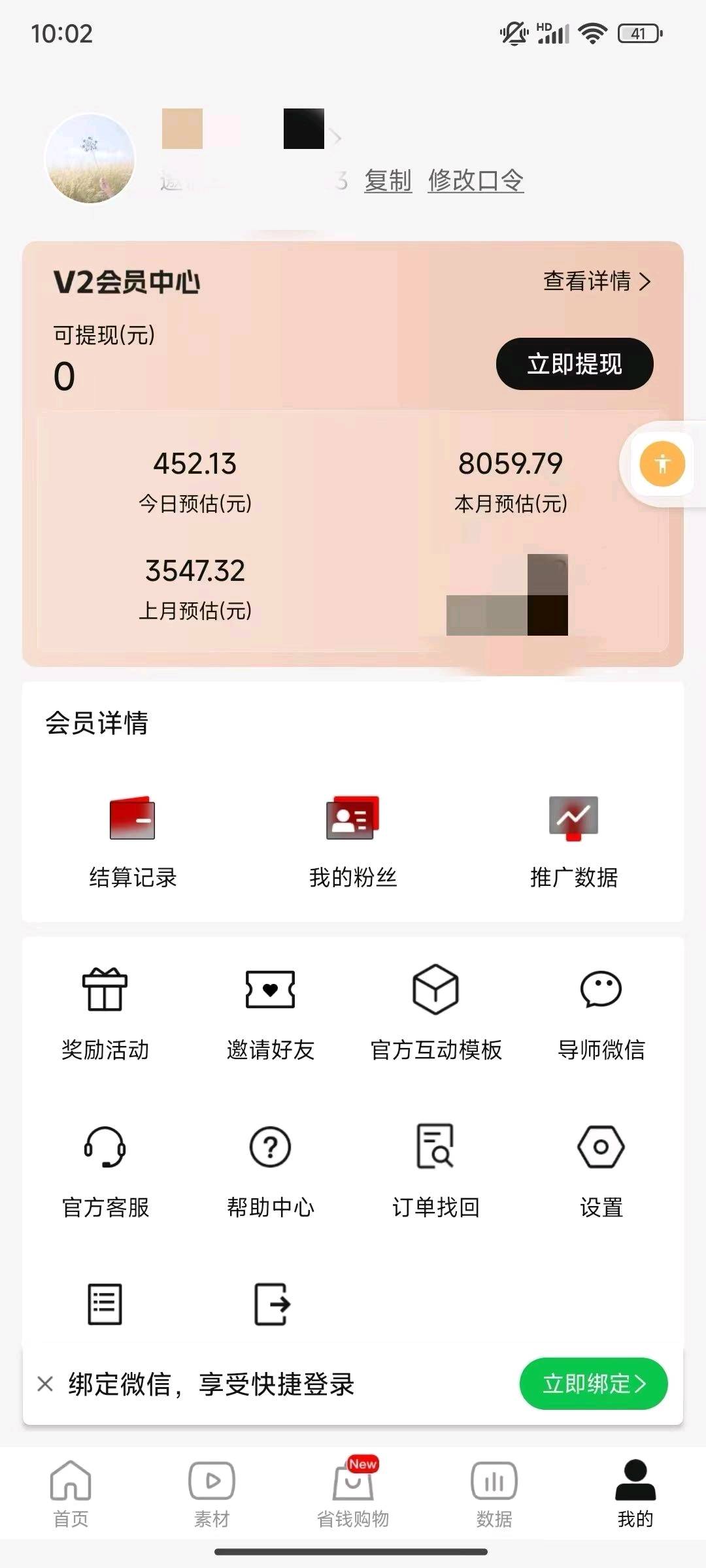The image size is (706, 1568).
Task: Tap the green 立即绑定 button
Action: pos(594,1384)
